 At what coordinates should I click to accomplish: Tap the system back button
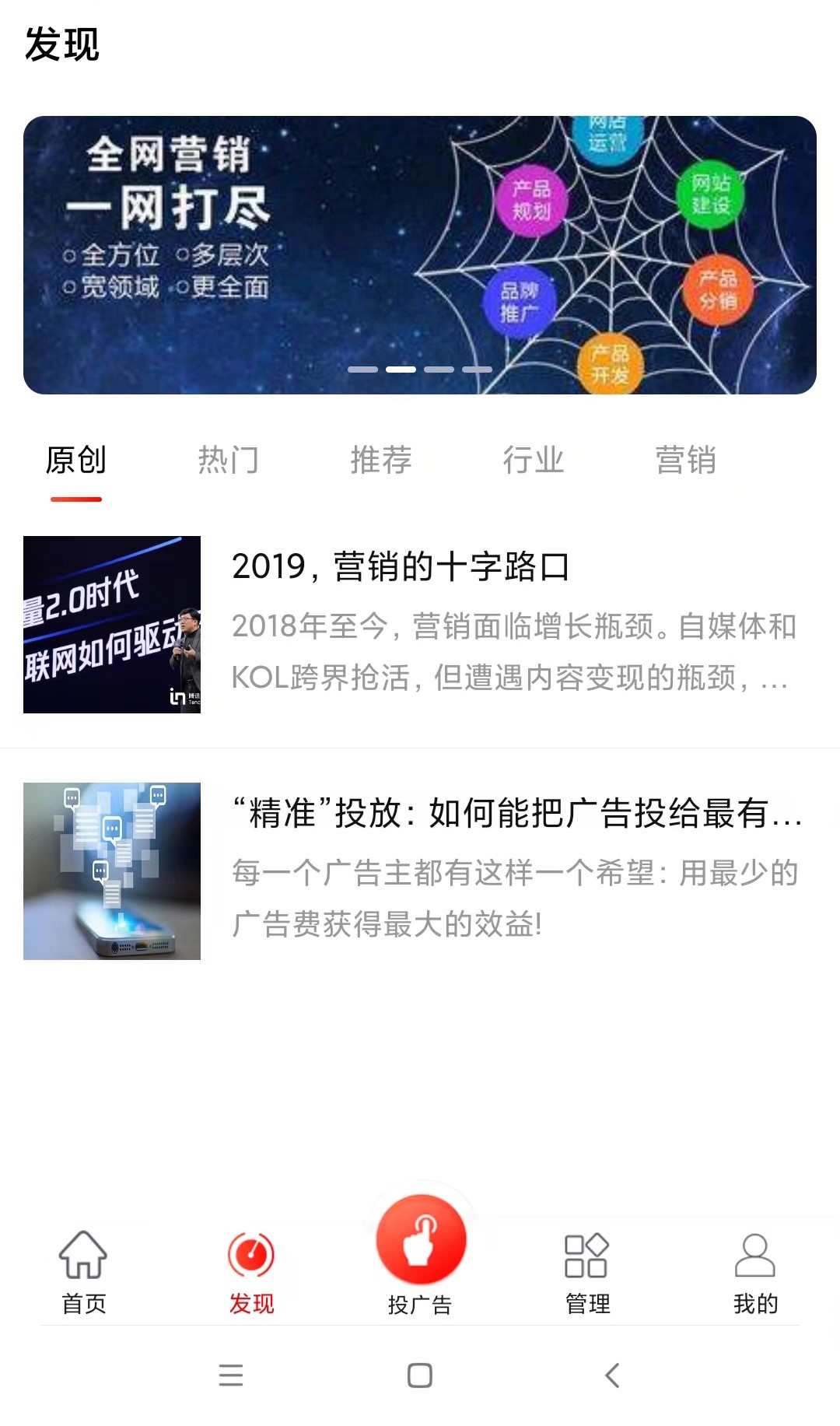[612, 1375]
